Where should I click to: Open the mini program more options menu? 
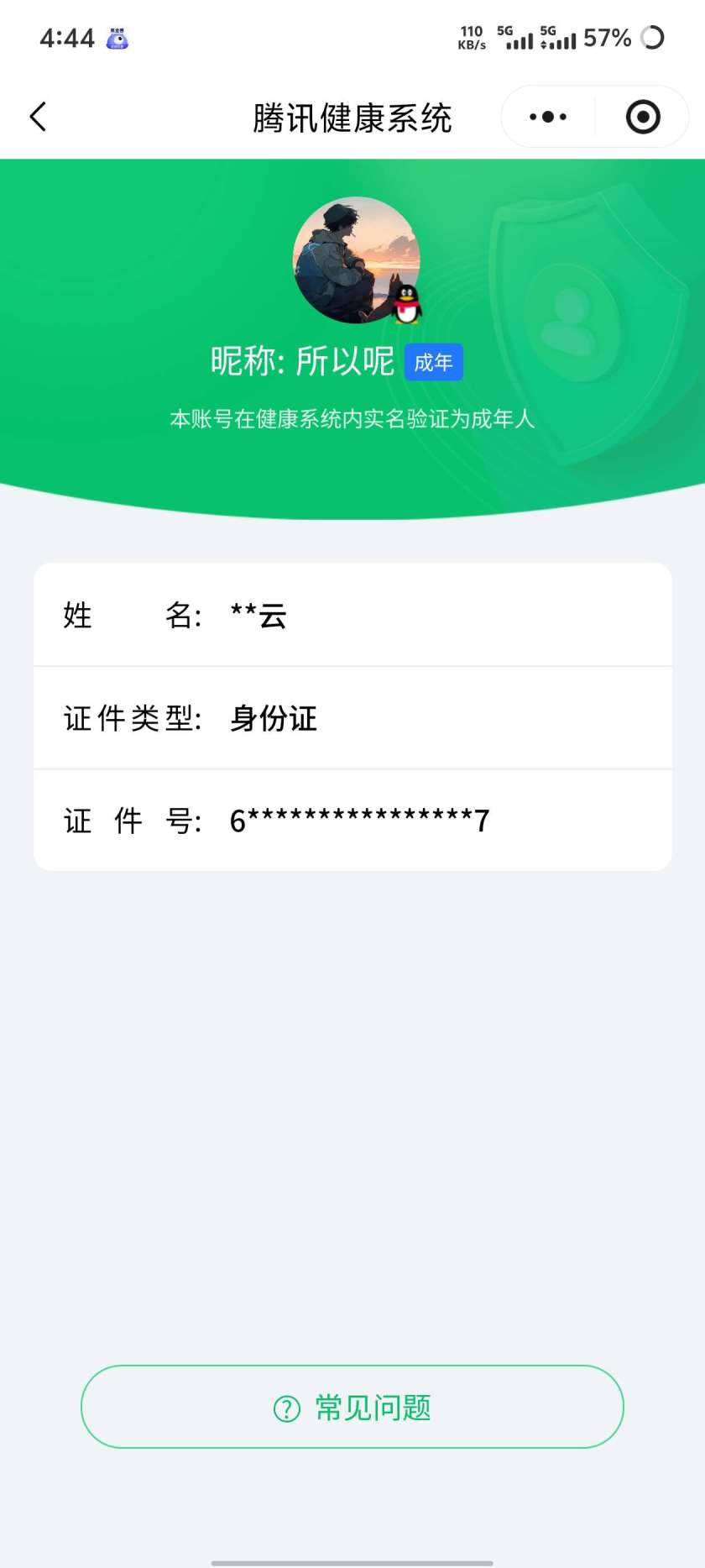click(x=546, y=117)
